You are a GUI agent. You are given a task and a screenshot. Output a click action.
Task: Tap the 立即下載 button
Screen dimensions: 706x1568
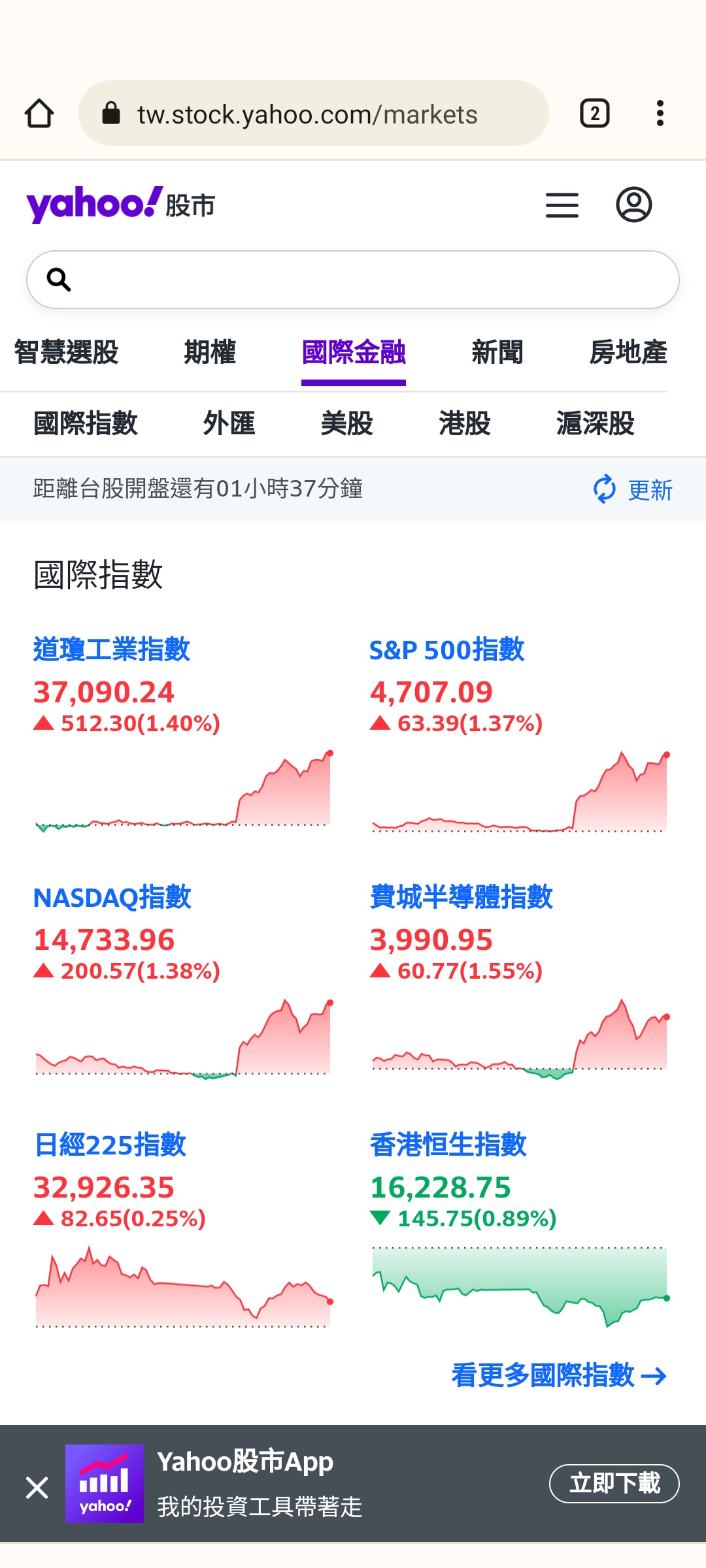coord(614,1483)
